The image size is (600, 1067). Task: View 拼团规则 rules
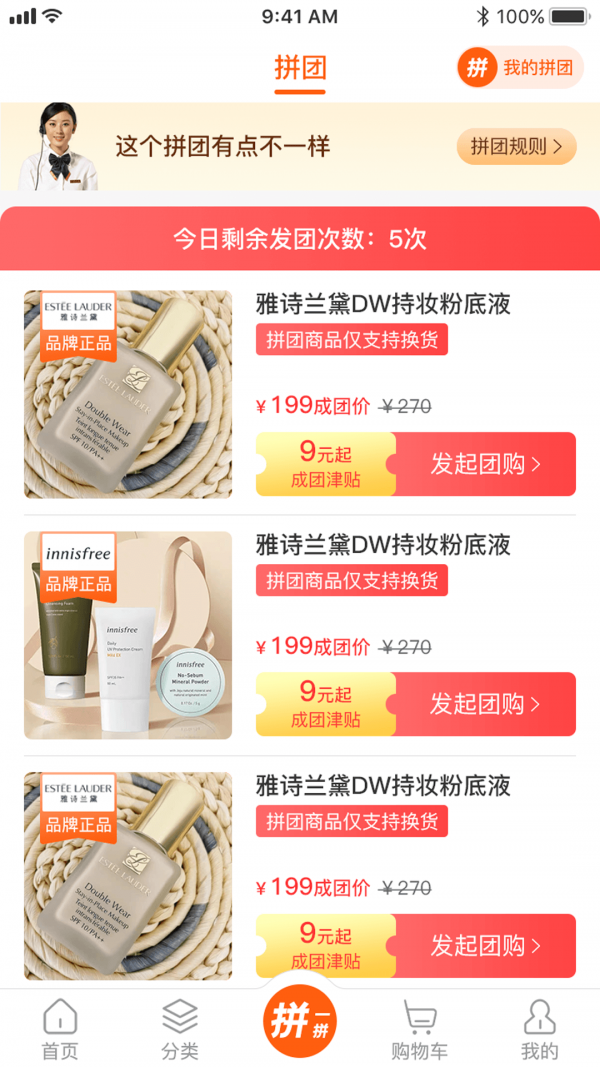517,147
